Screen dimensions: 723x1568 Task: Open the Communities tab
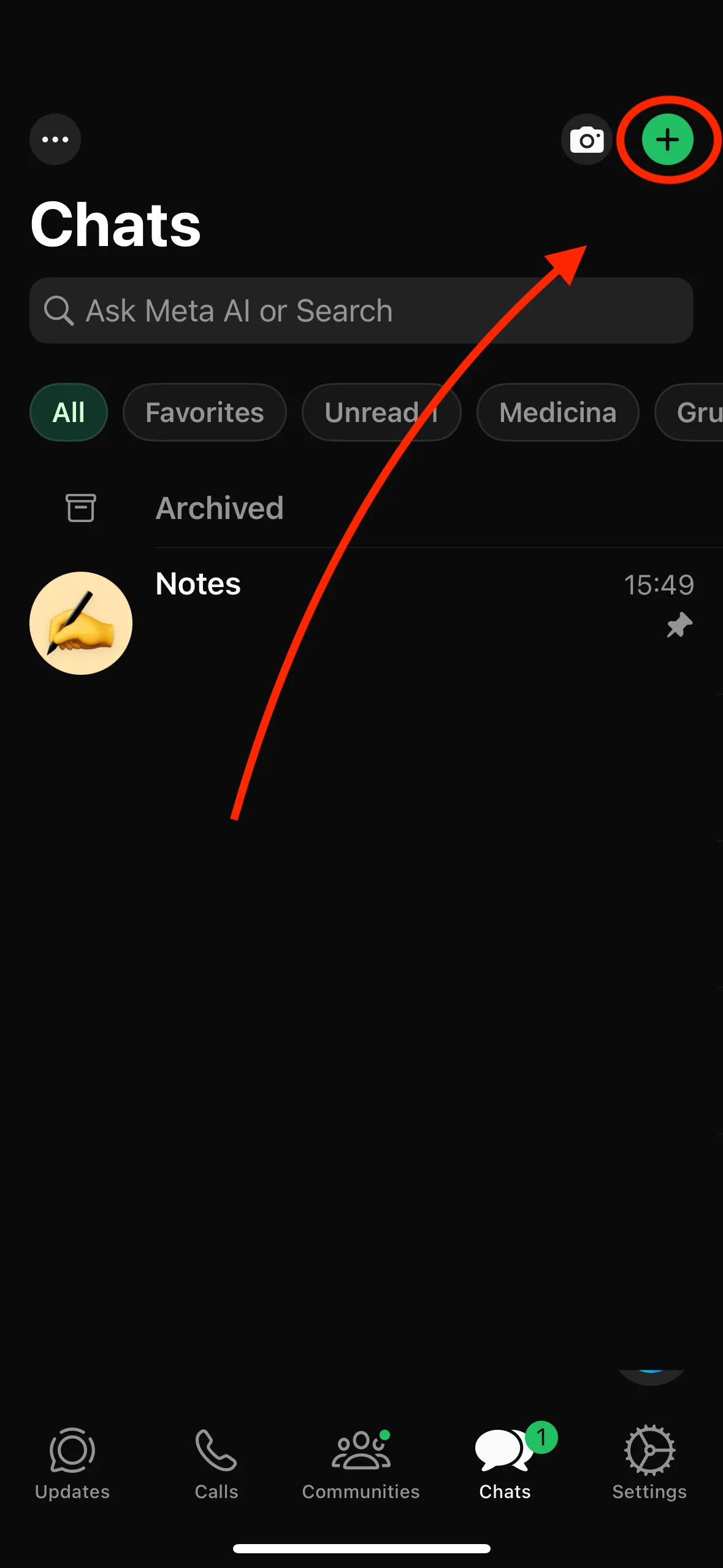click(x=361, y=1462)
